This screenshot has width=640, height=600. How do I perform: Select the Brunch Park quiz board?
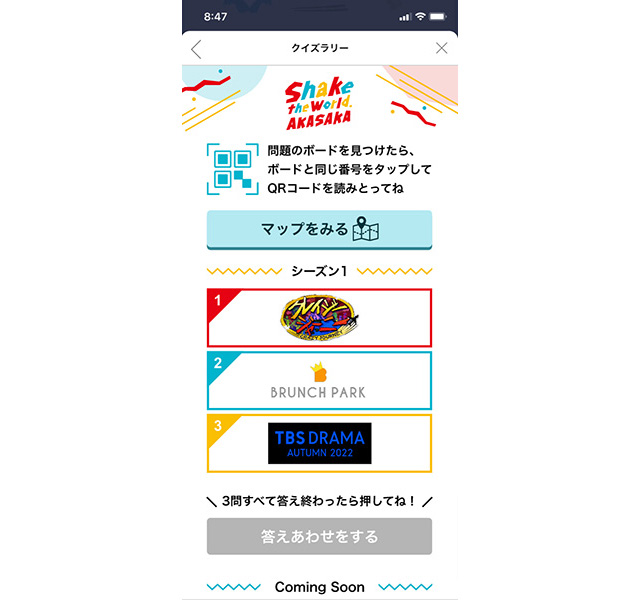319,381
